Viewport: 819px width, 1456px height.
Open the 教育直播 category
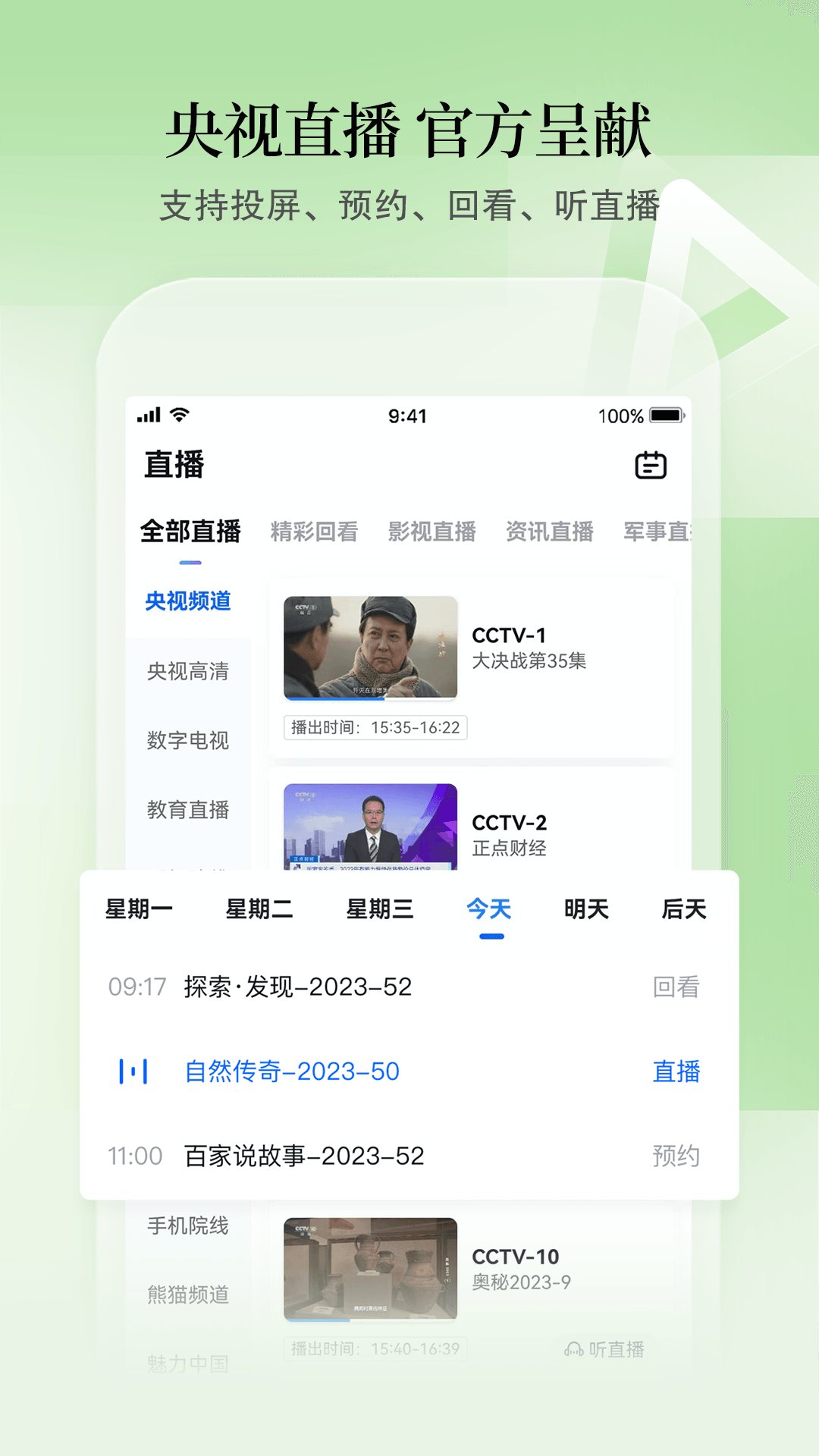coord(187,810)
